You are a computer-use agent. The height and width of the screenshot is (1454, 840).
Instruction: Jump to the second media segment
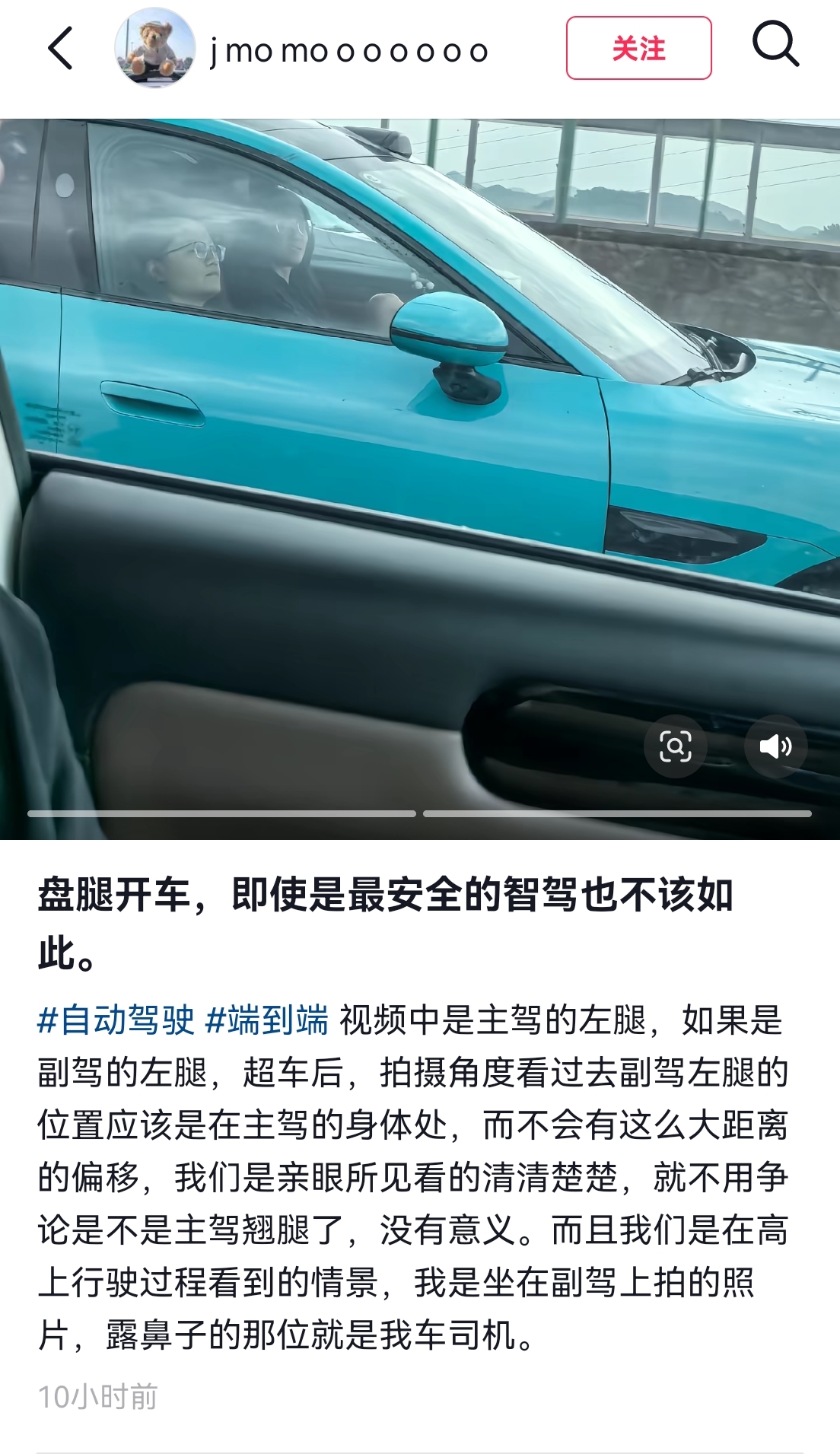coord(617,813)
